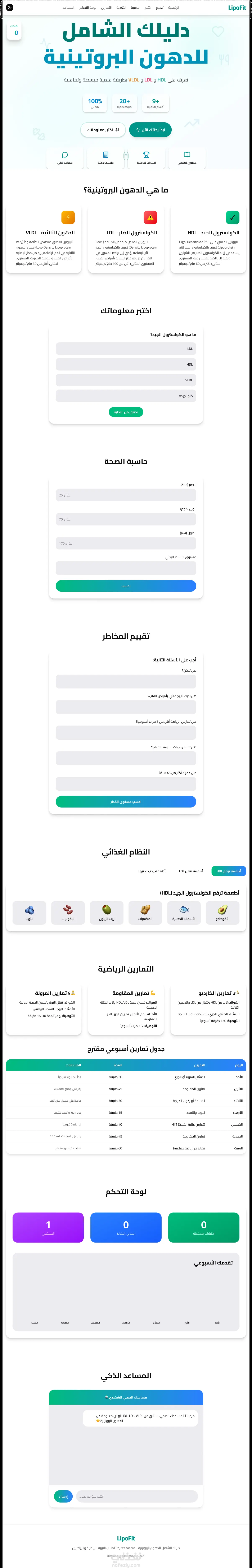The width and height of the screenshot is (252, 1568).
Task: Tap تحقق من الإجابة to check the answer
Action: pos(126,412)
